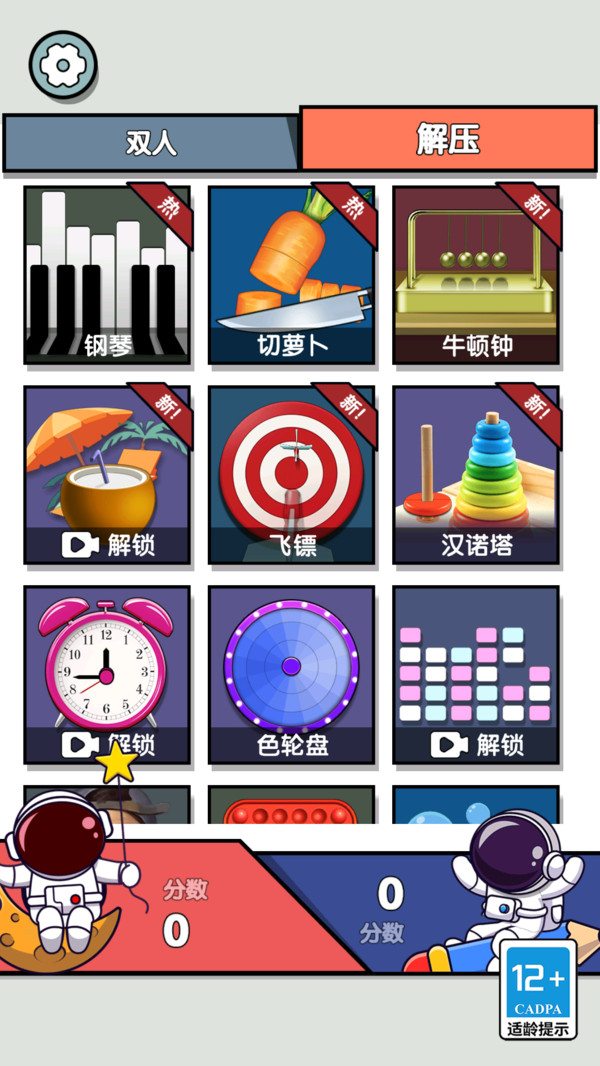Image resolution: width=600 pixels, height=1066 pixels.
Task: Open the 汉诺塔 Tower of Hanoi game
Action: coord(476,475)
